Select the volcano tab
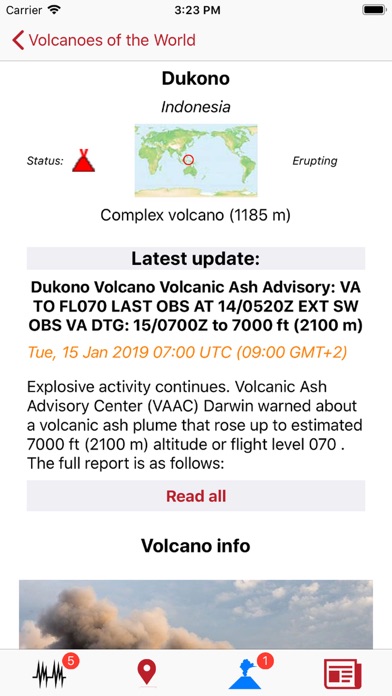Viewport: 392px width, 696px height. (245, 674)
